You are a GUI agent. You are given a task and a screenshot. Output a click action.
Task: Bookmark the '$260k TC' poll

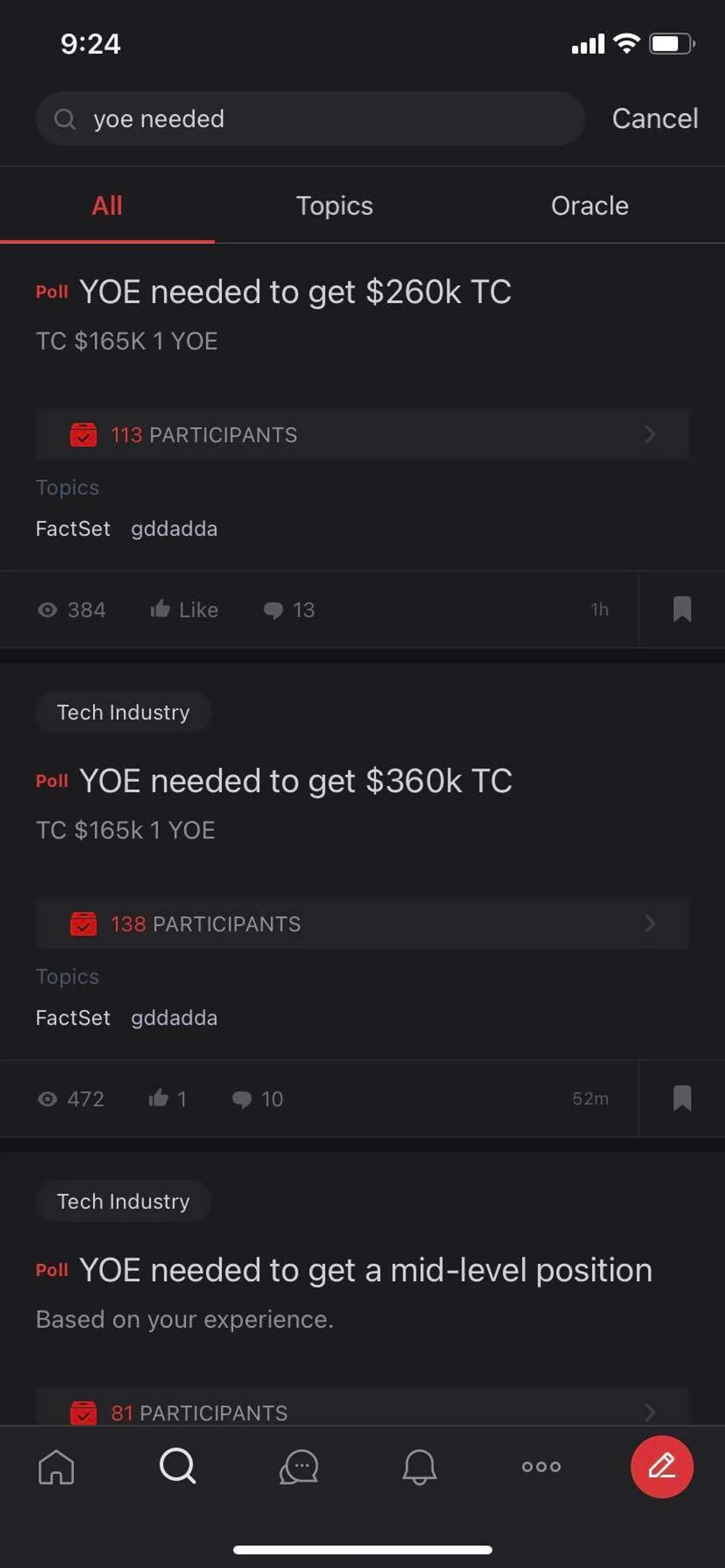pyautogui.click(x=681, y=609)
